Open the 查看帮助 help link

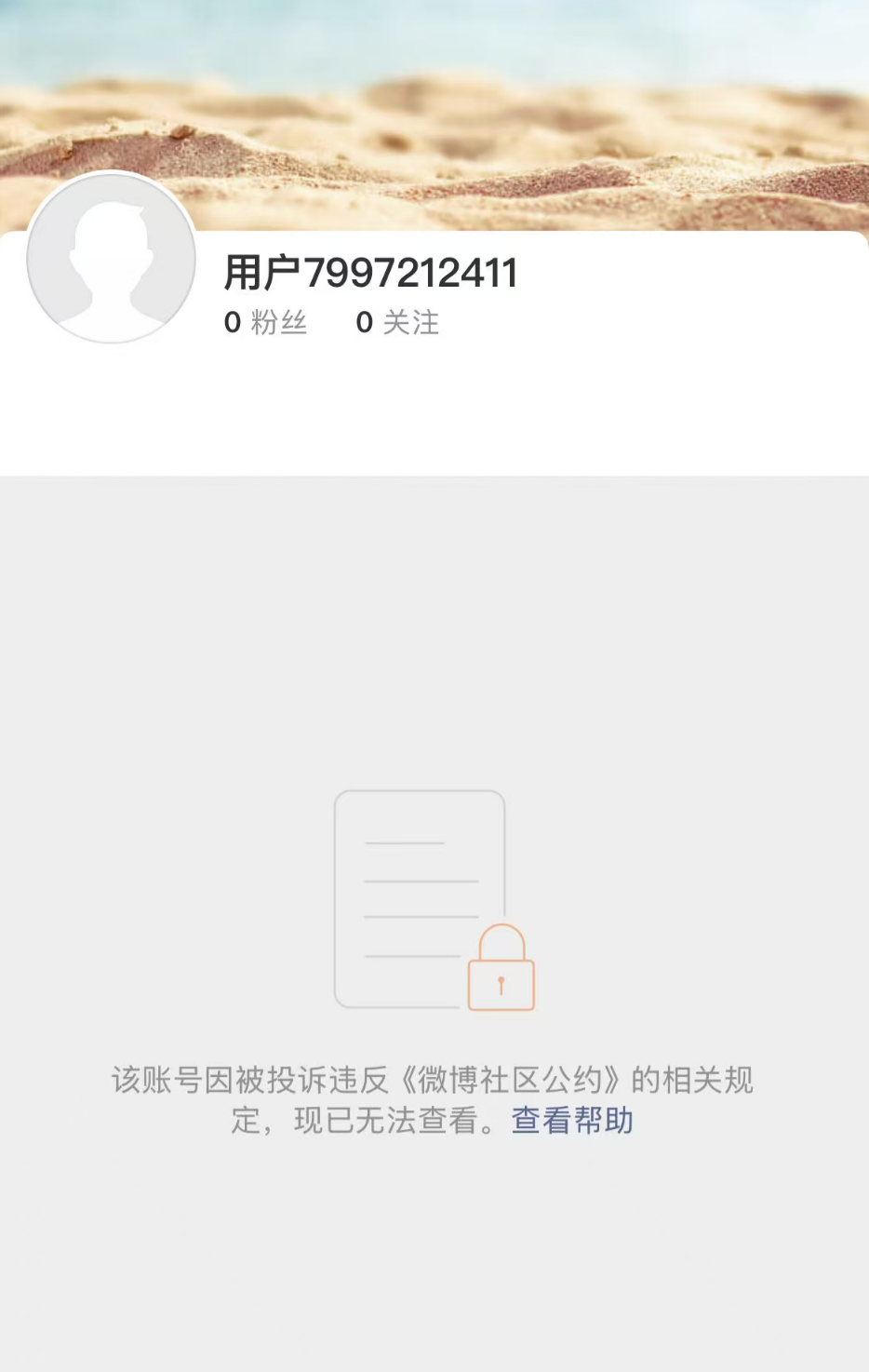571,1120
